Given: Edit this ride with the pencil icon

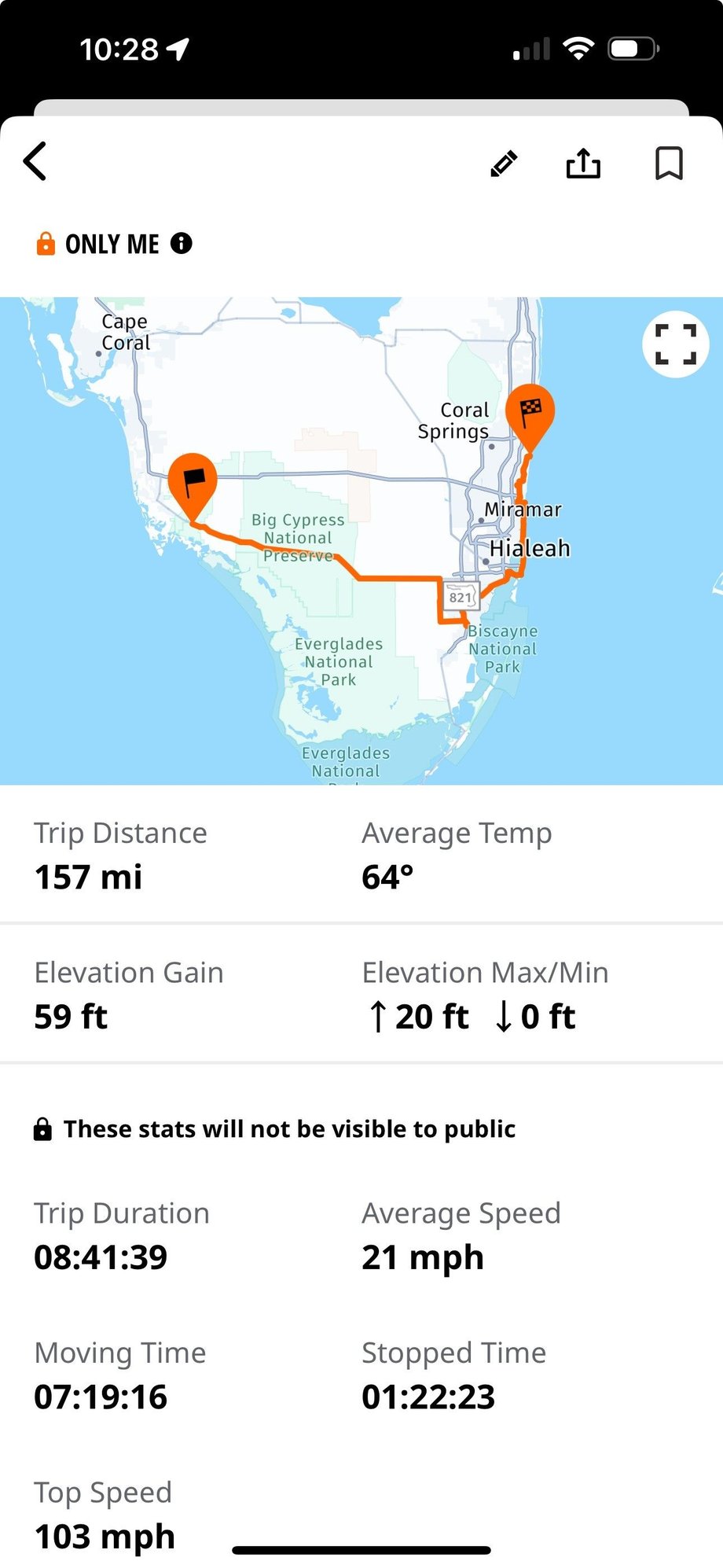Looking at the screenshot, I should [504, 164].
